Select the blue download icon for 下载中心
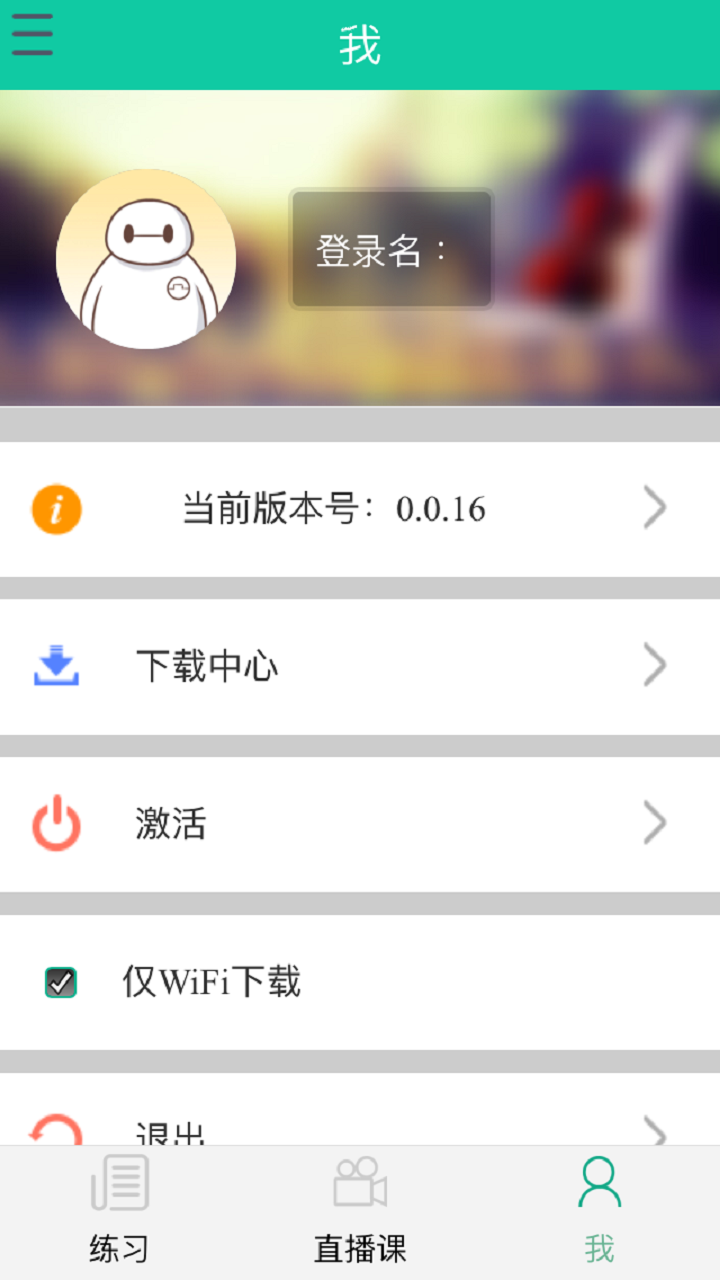 [57, 665]
